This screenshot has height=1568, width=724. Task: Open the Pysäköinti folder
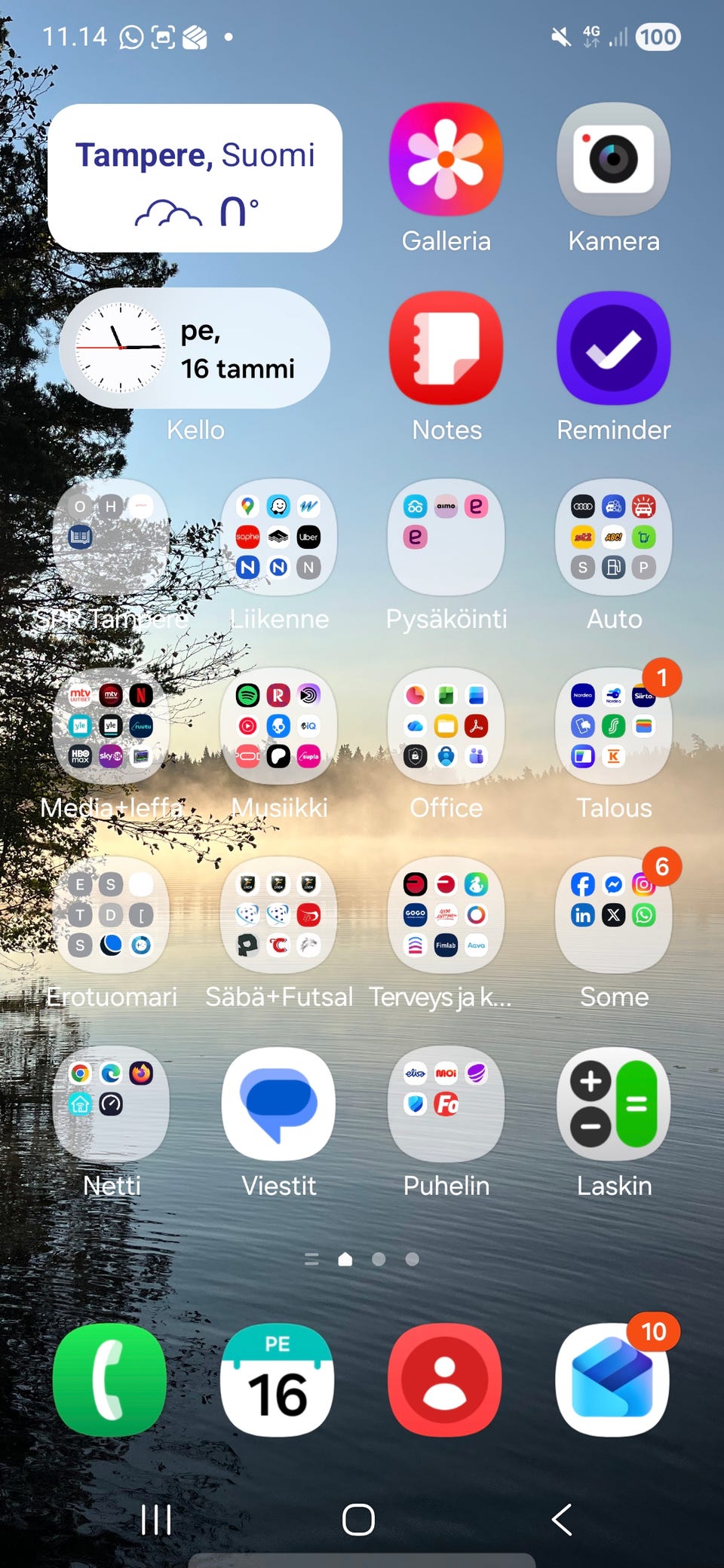click(446, 537)
